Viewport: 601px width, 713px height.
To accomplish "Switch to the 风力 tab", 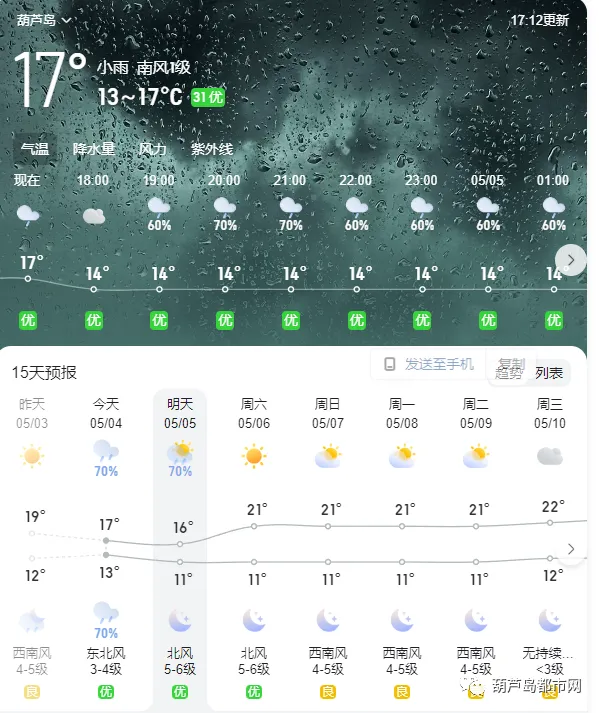I will [x=152, y=149].
